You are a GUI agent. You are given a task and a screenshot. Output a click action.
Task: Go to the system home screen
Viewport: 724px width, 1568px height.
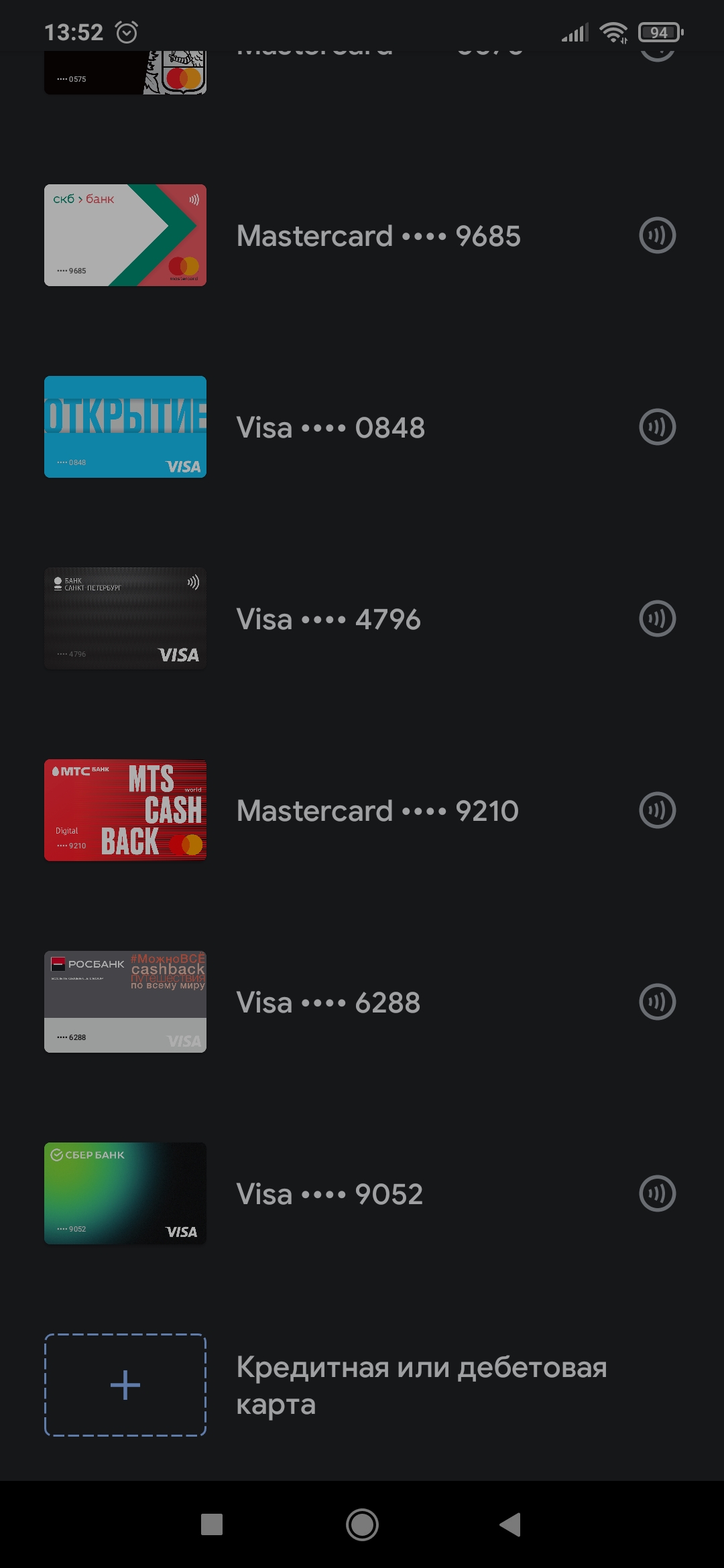tap(362, 1524)
